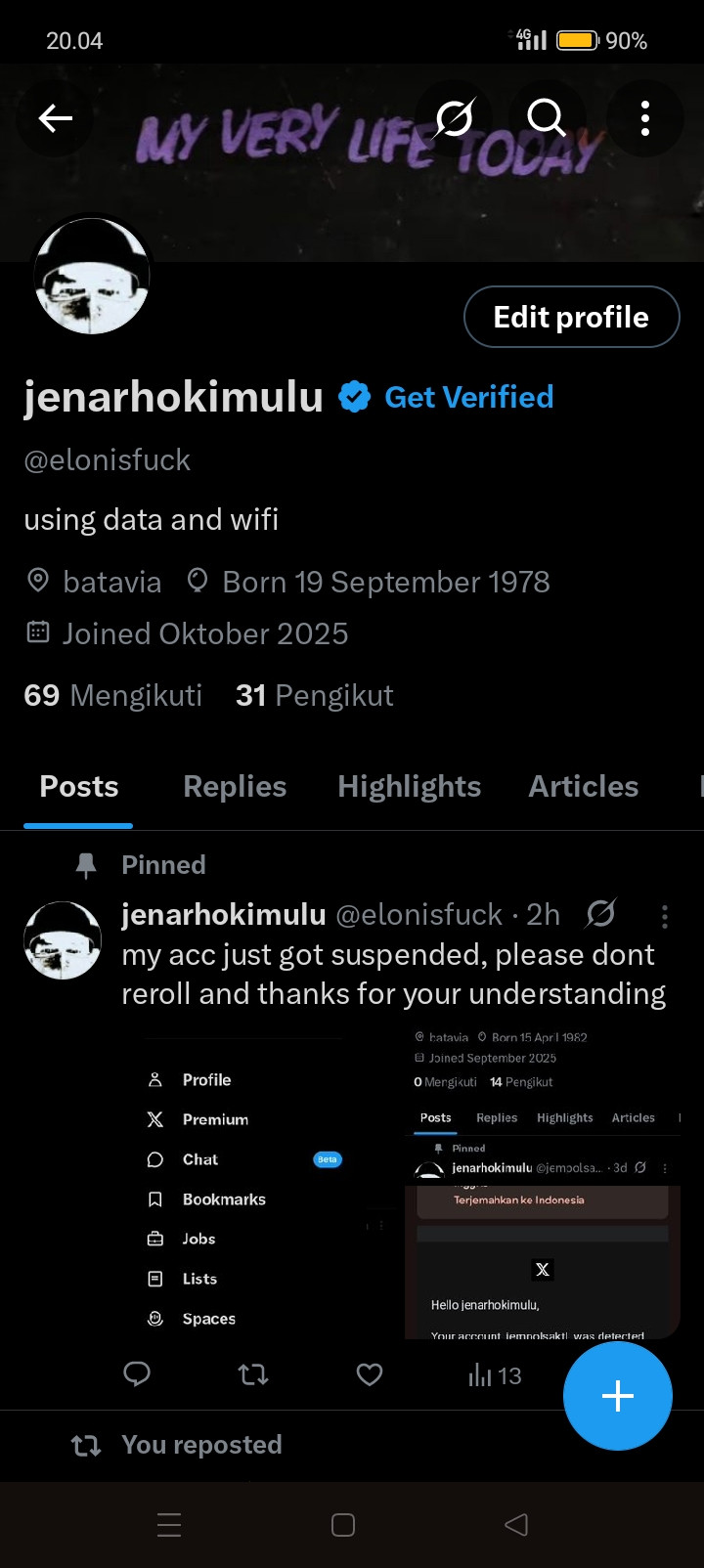Open the pinned post's Grok icon
This screenshot has height=1568, width=704.
[x=600, y=914]
